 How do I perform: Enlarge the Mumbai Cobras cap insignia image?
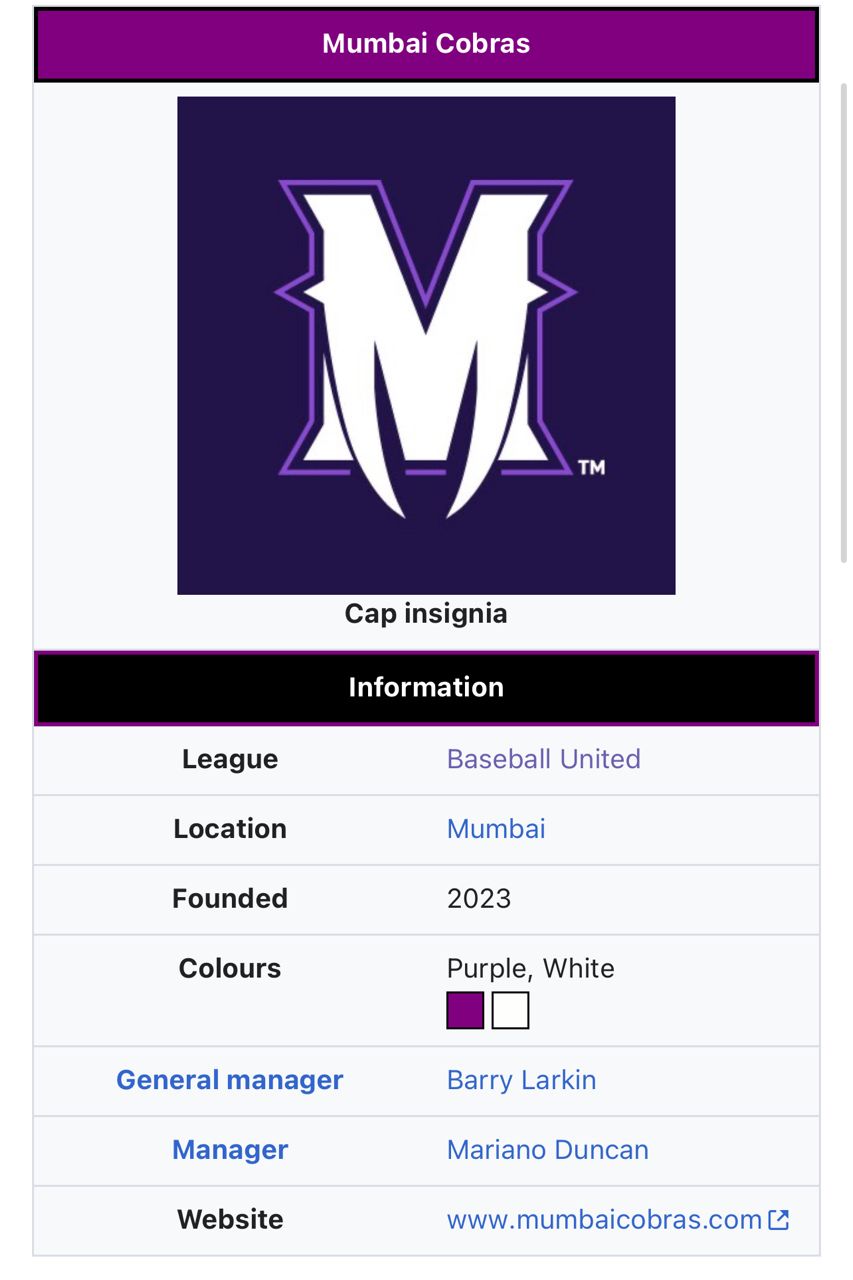426,345
